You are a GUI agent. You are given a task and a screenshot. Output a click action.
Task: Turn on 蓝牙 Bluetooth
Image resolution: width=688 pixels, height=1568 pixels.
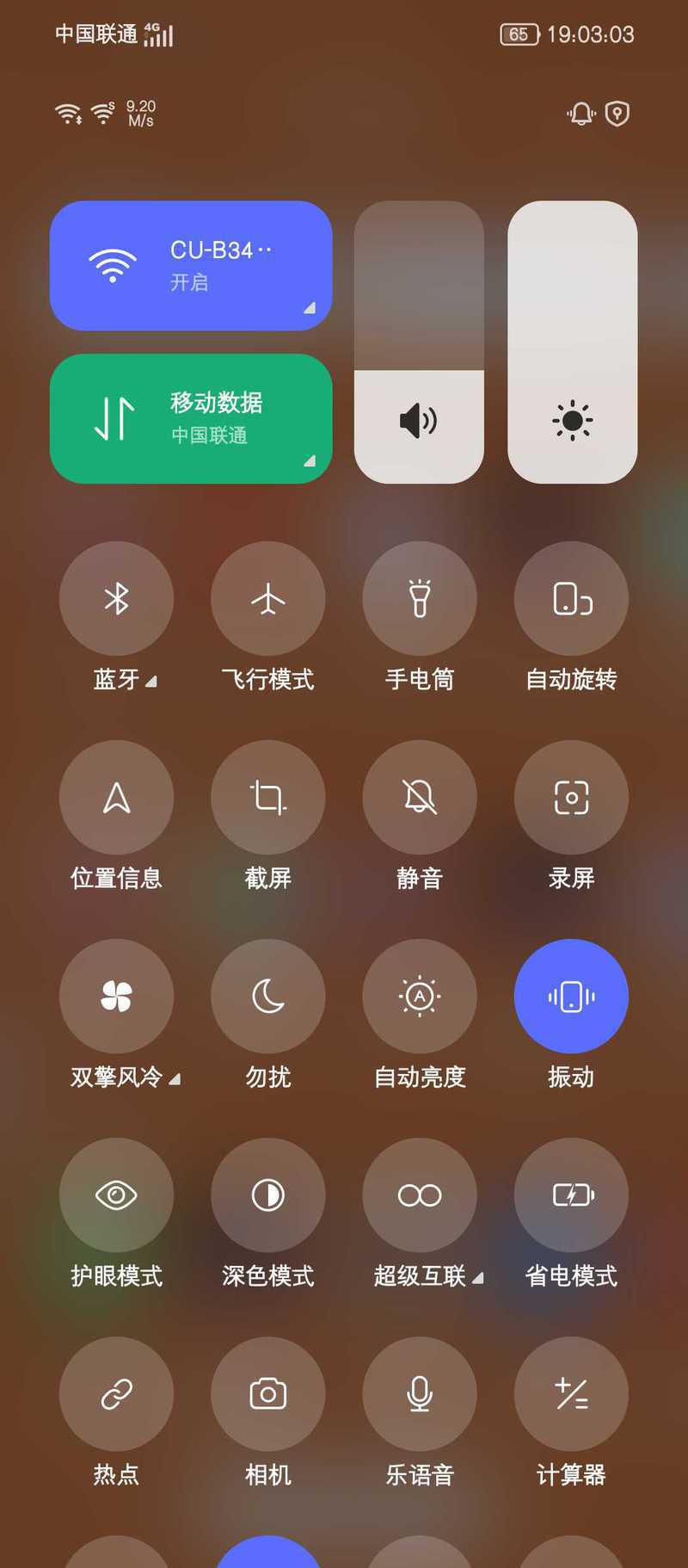point(116,598)
